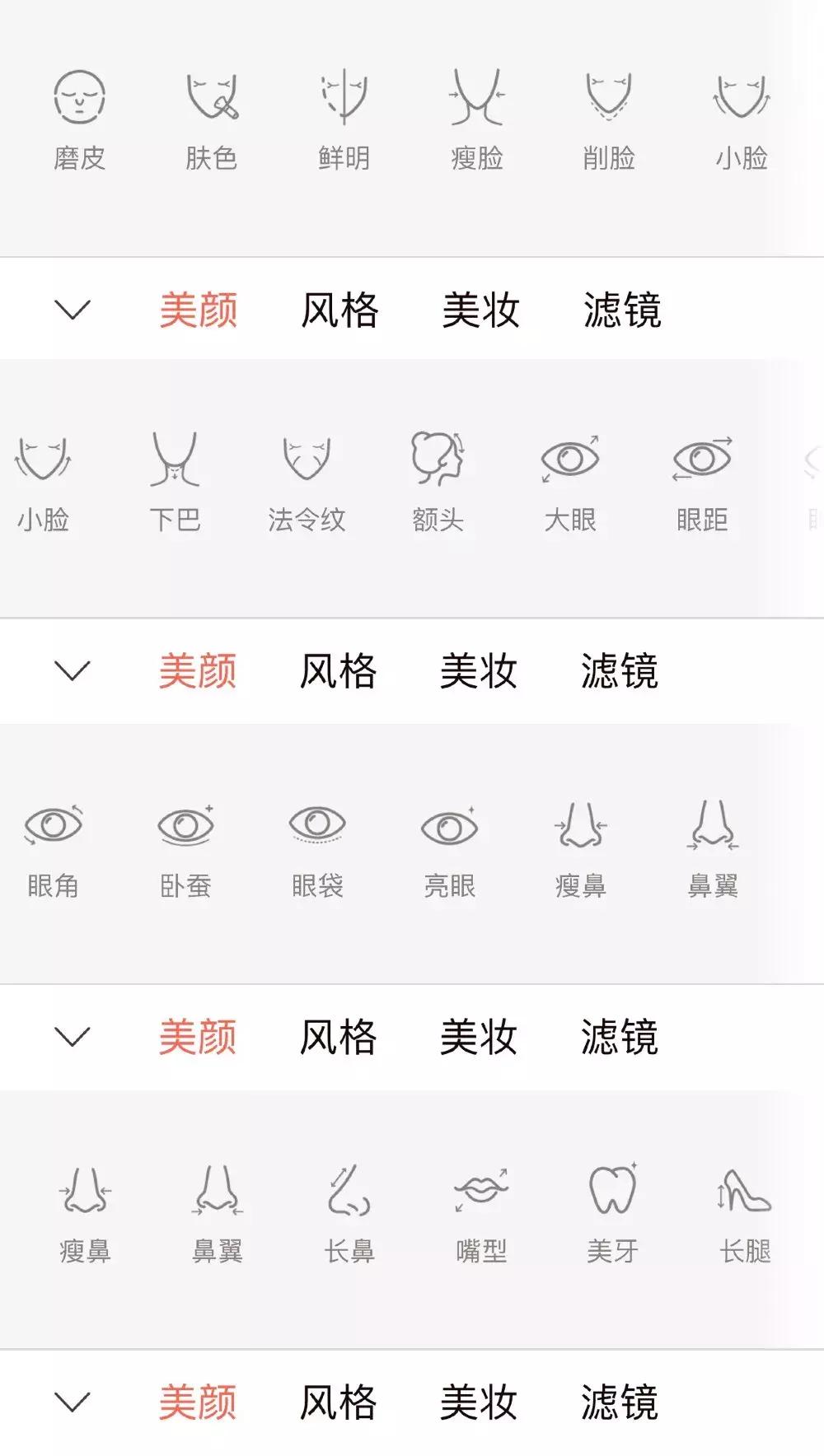This screenshot has height=1456, width=824.
Task: Select the 肤色 skin tone adjustment
Action: [x=212, y=115]
